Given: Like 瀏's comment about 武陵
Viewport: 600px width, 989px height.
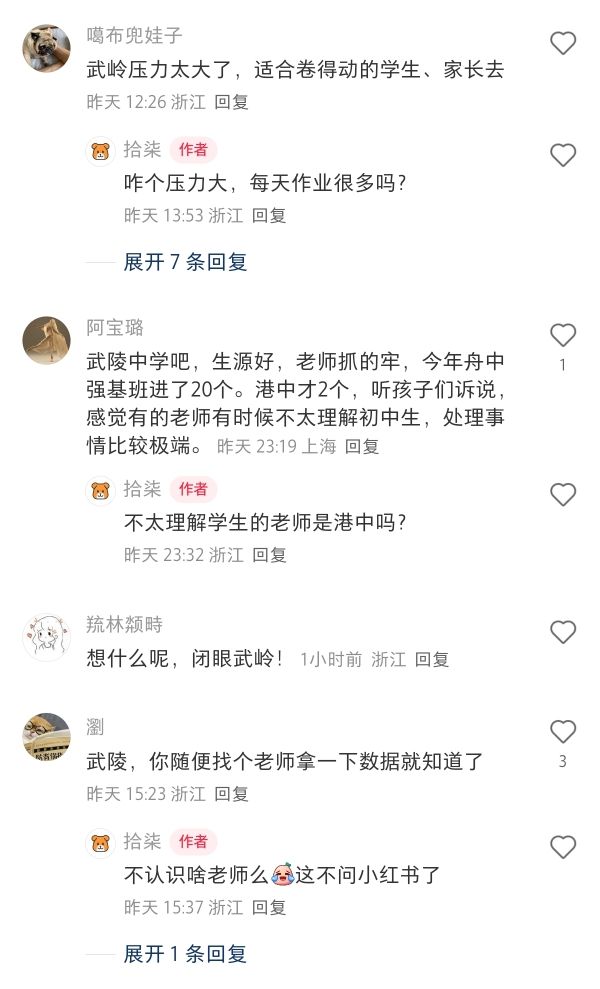Looking at the screenshot, I should (563, 732).
